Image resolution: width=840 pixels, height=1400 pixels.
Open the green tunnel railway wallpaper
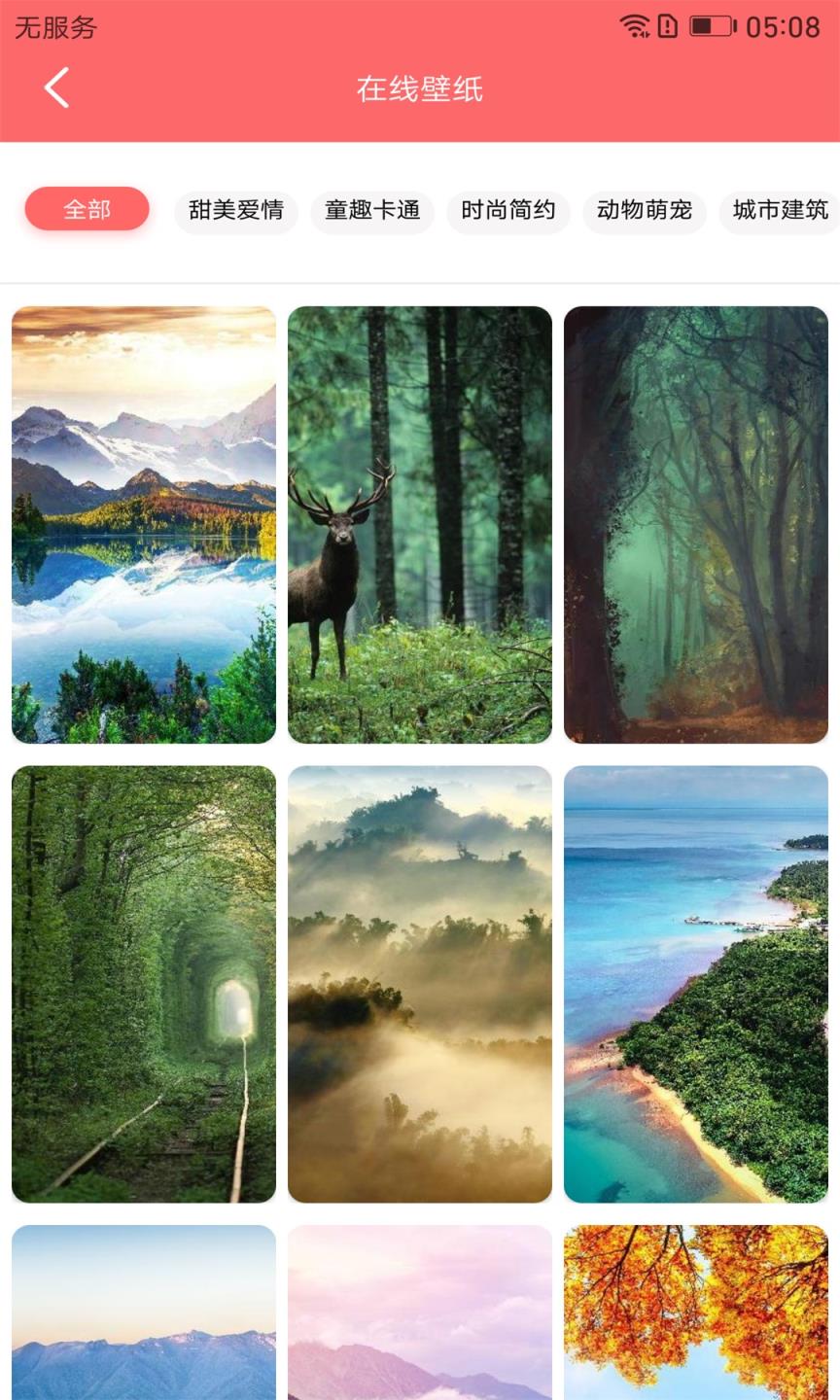(x=144, y=984)
